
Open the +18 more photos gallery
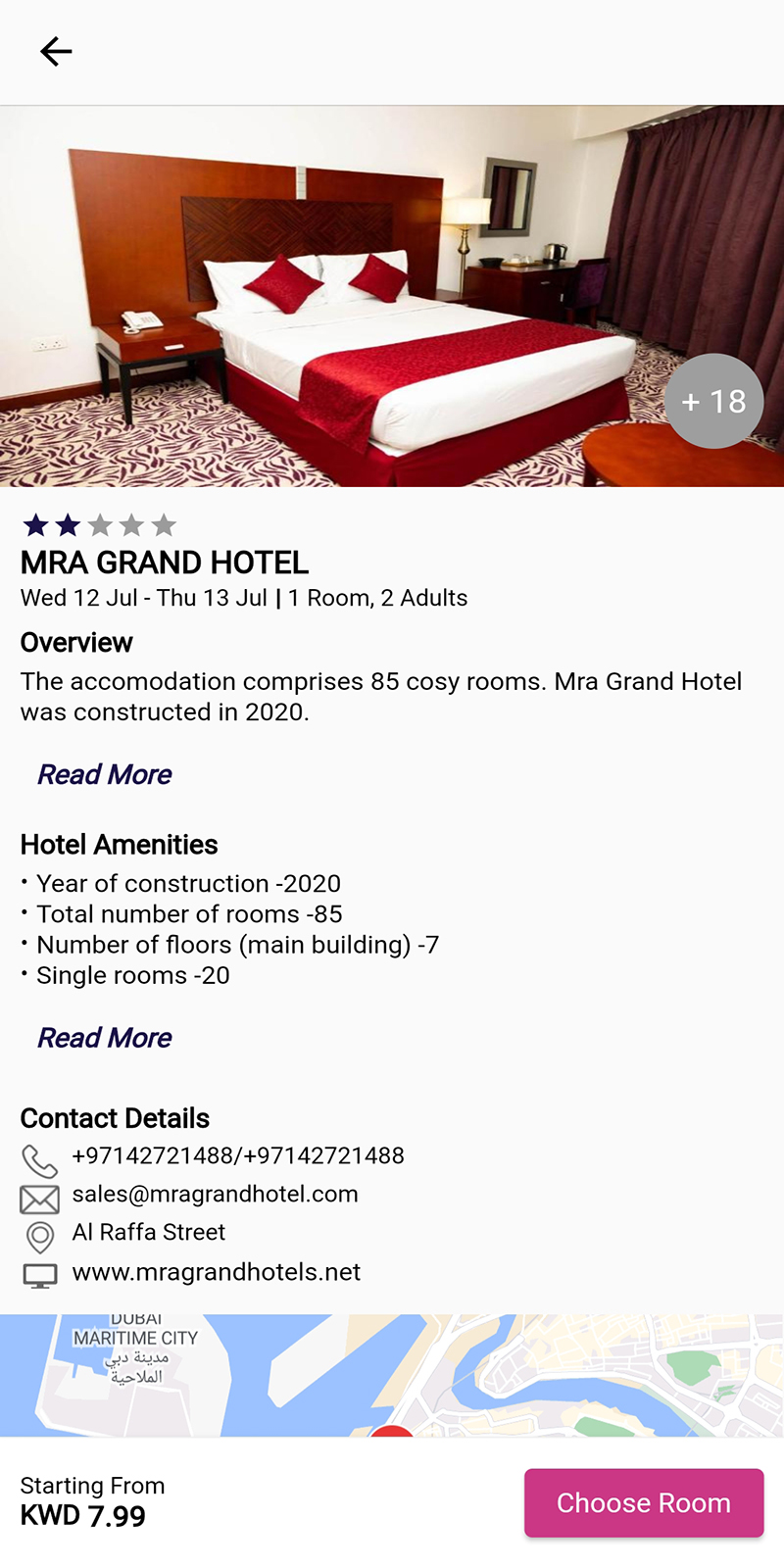(x=713, y=401)
